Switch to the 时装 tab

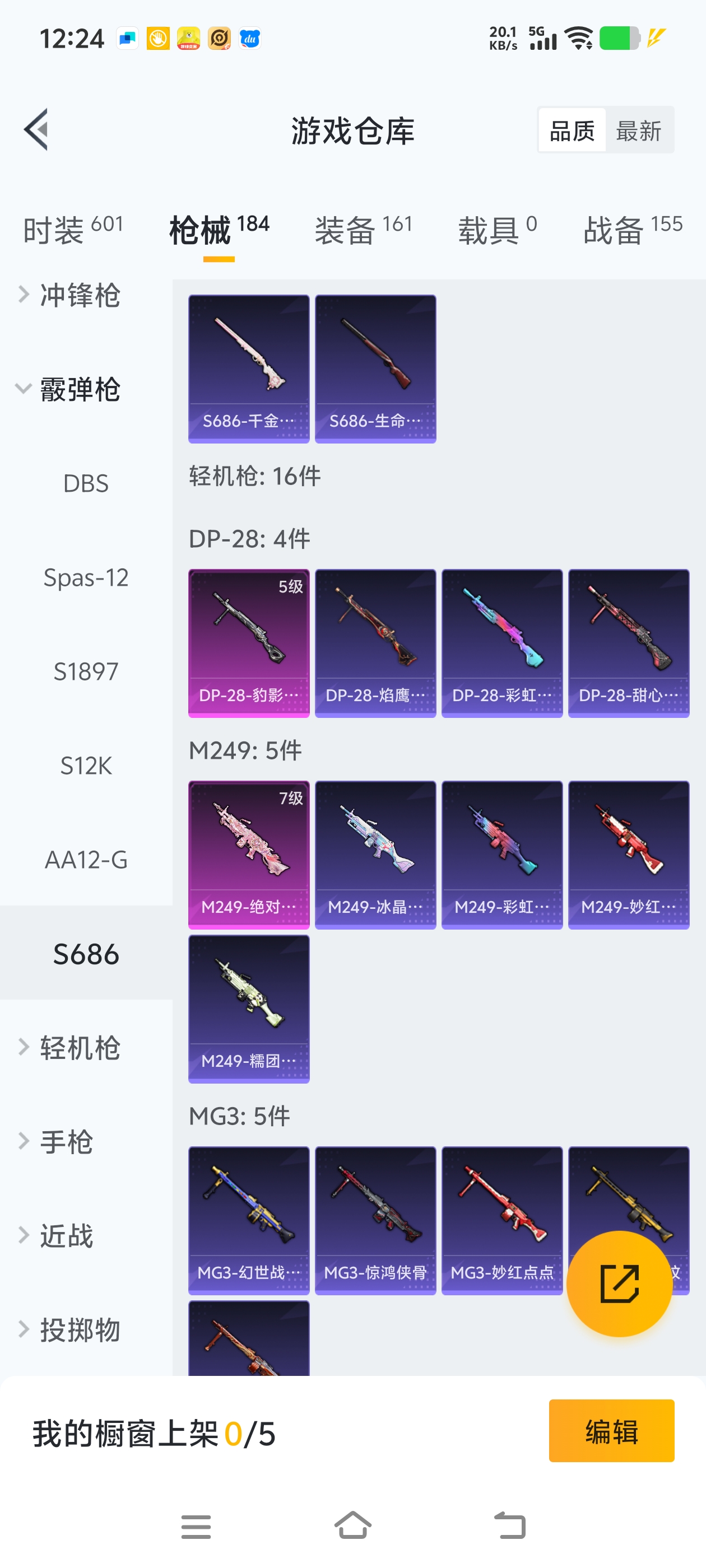pos(72,231)
